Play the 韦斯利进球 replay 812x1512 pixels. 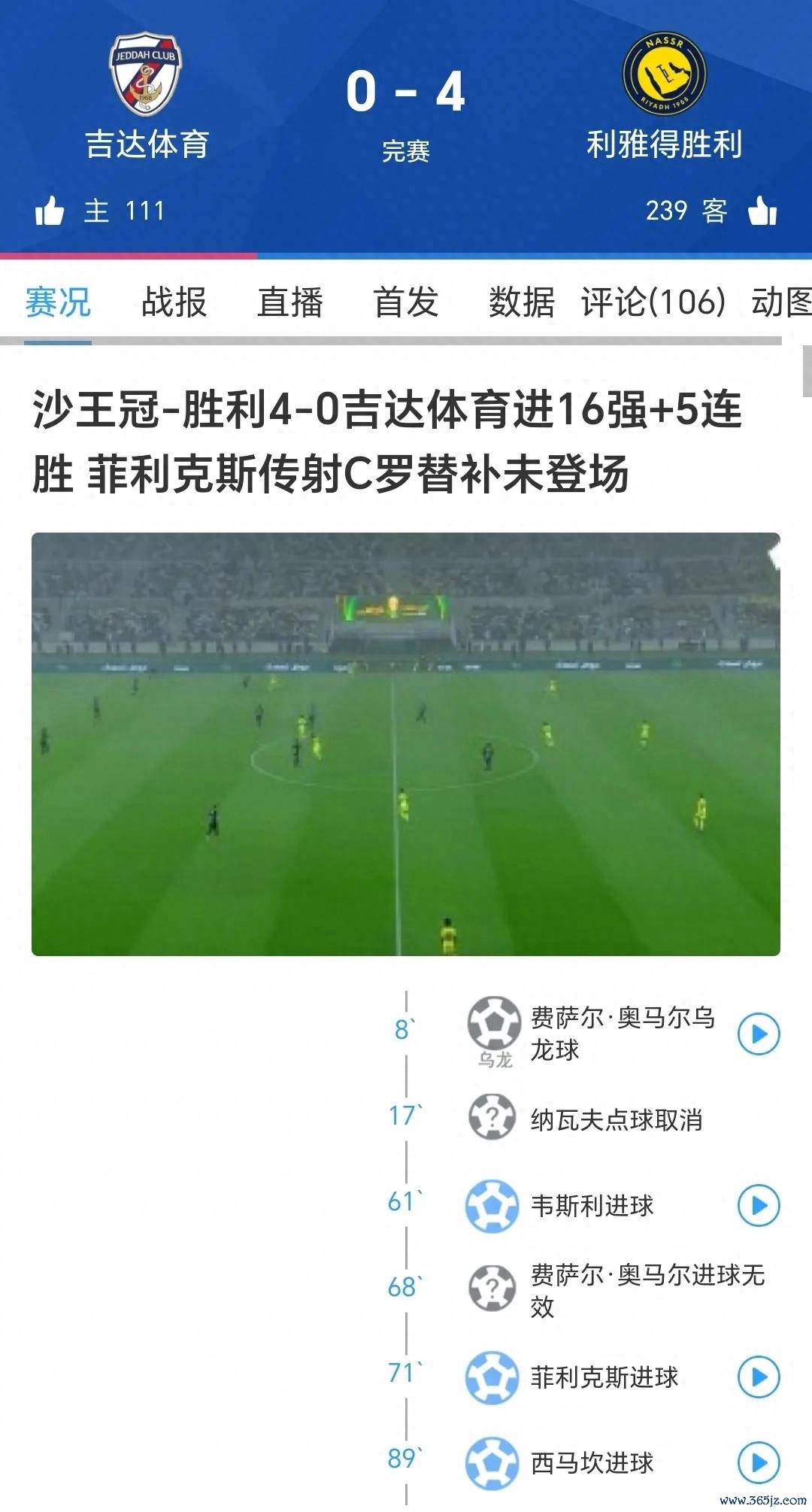tap(759, 1205)
